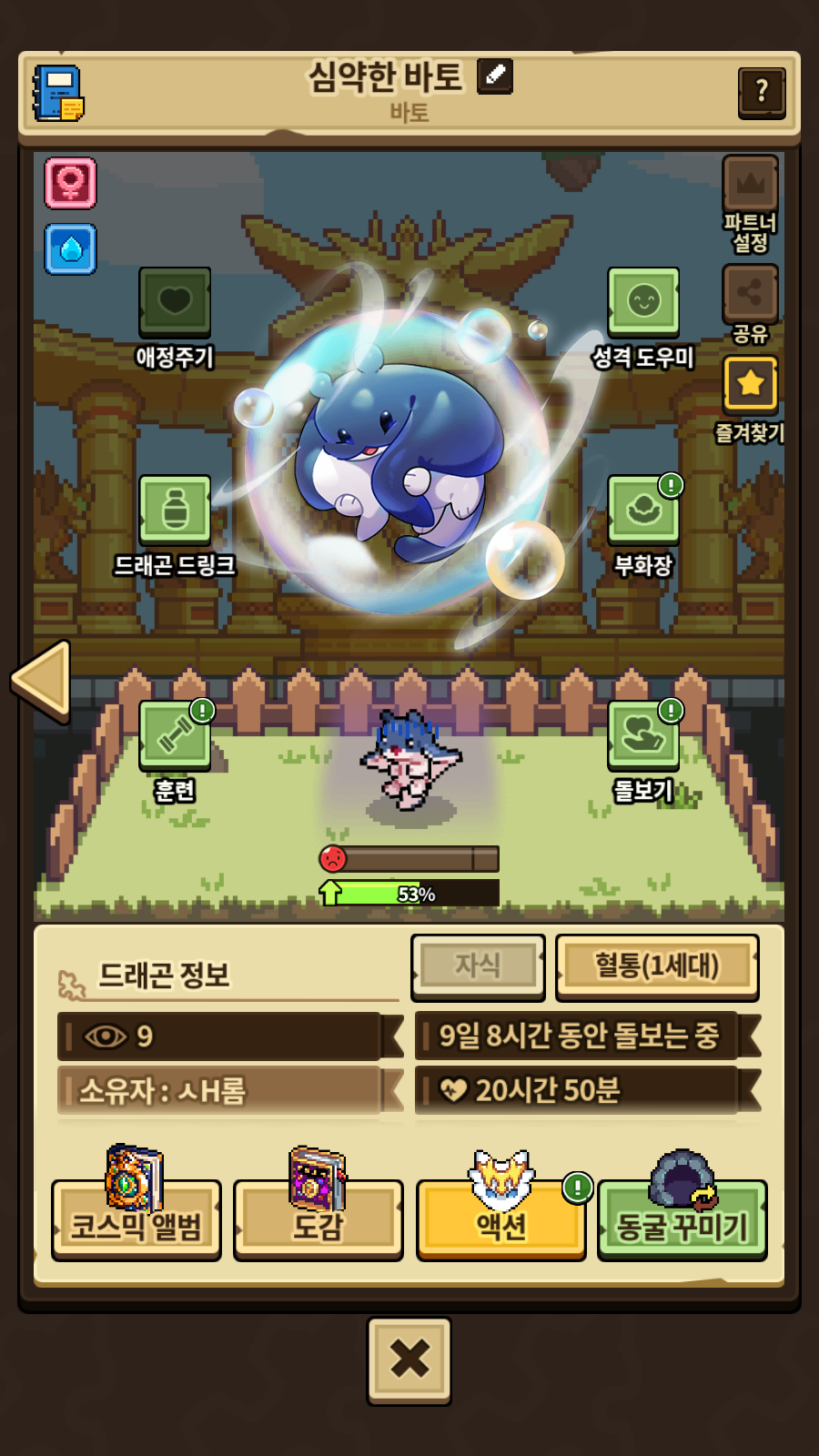Tap the 액션 action button
This screenshot has width=819, height=1456.
click(501, 1219)
